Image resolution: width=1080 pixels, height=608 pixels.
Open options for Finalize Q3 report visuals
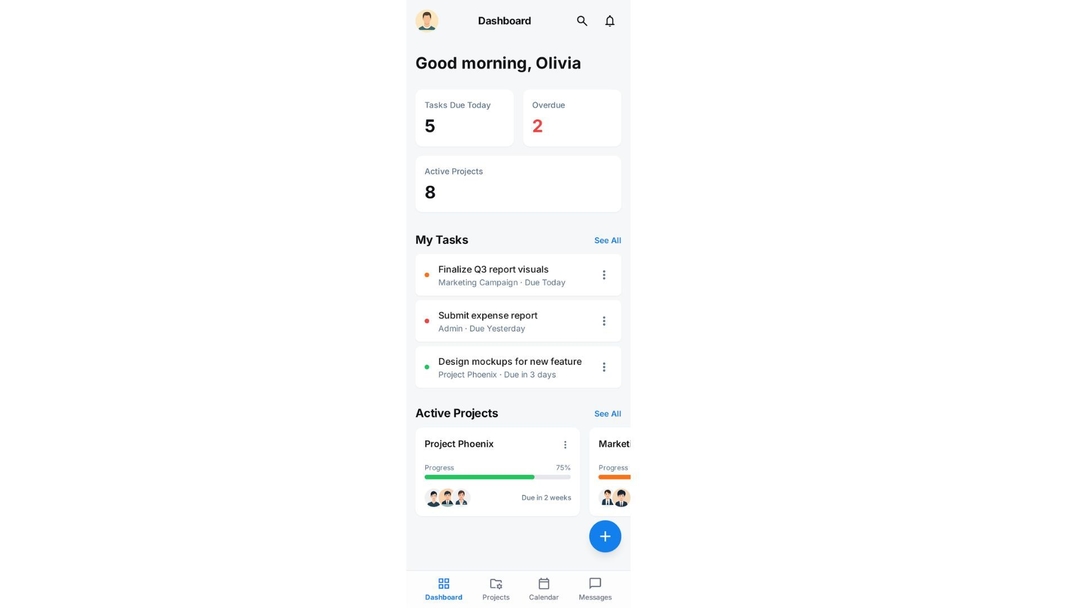pyautogui.click(x=604, y=275)
